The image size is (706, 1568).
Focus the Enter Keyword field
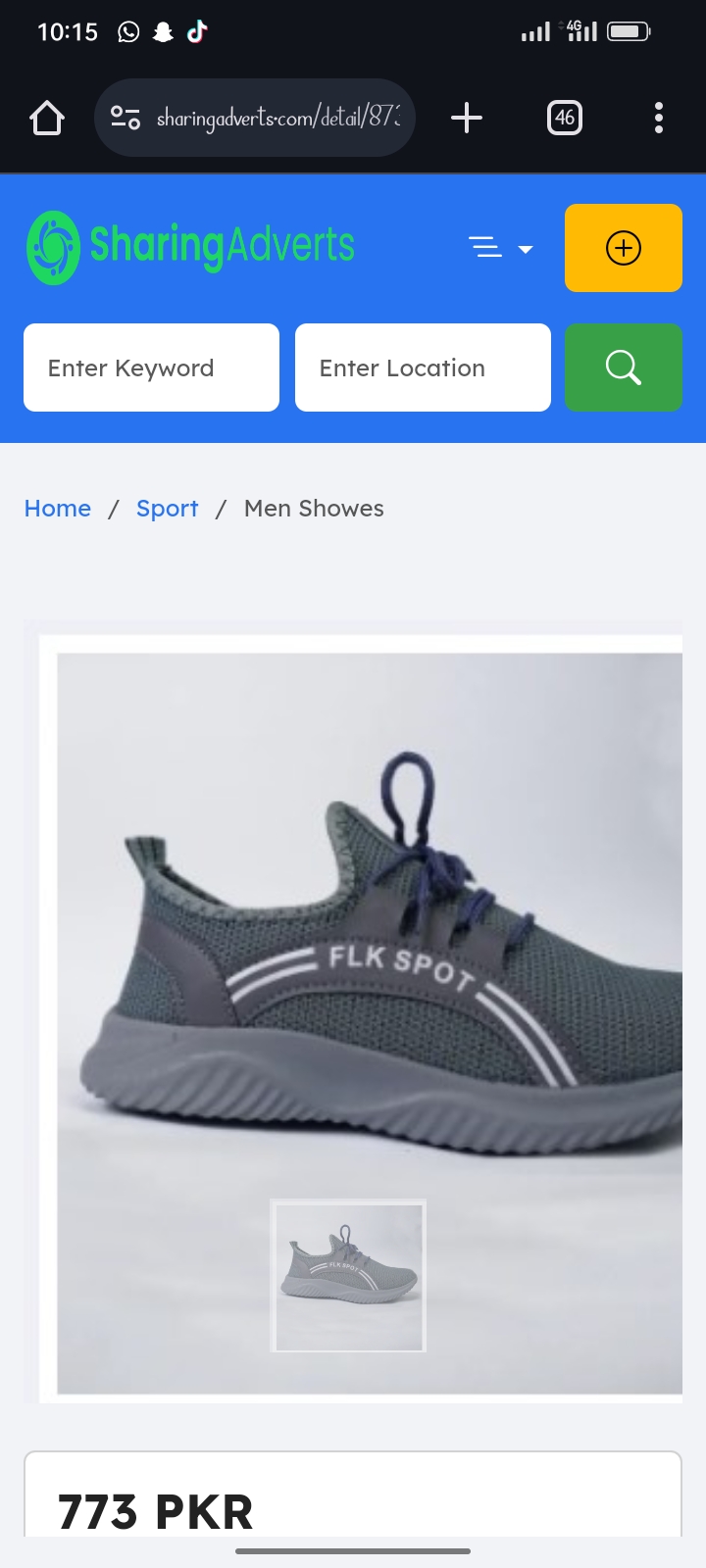tap(151, 367)
